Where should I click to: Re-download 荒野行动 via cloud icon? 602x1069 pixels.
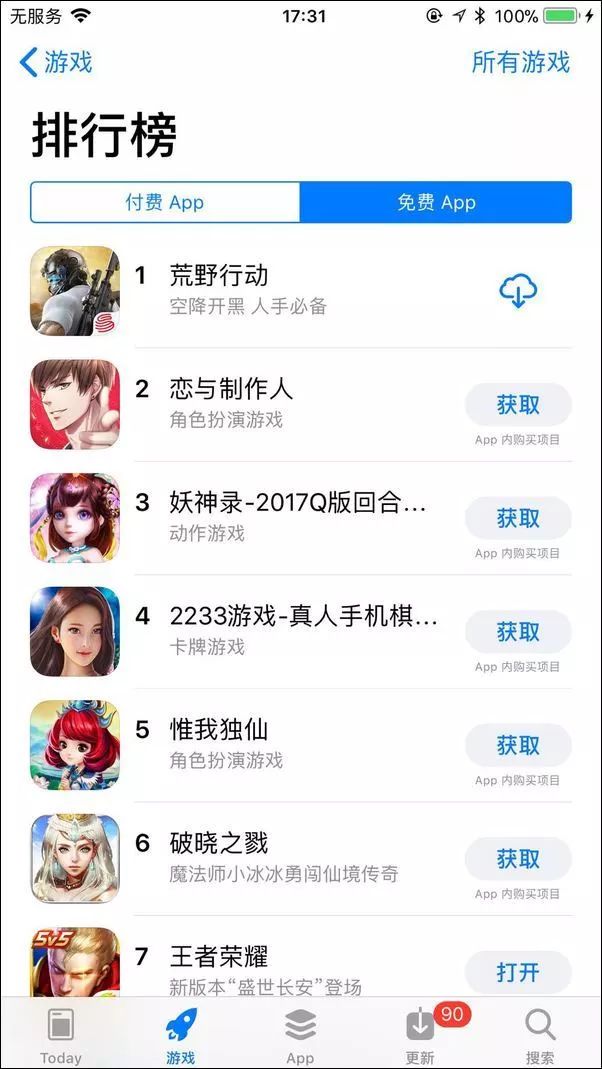click(518, 291)
